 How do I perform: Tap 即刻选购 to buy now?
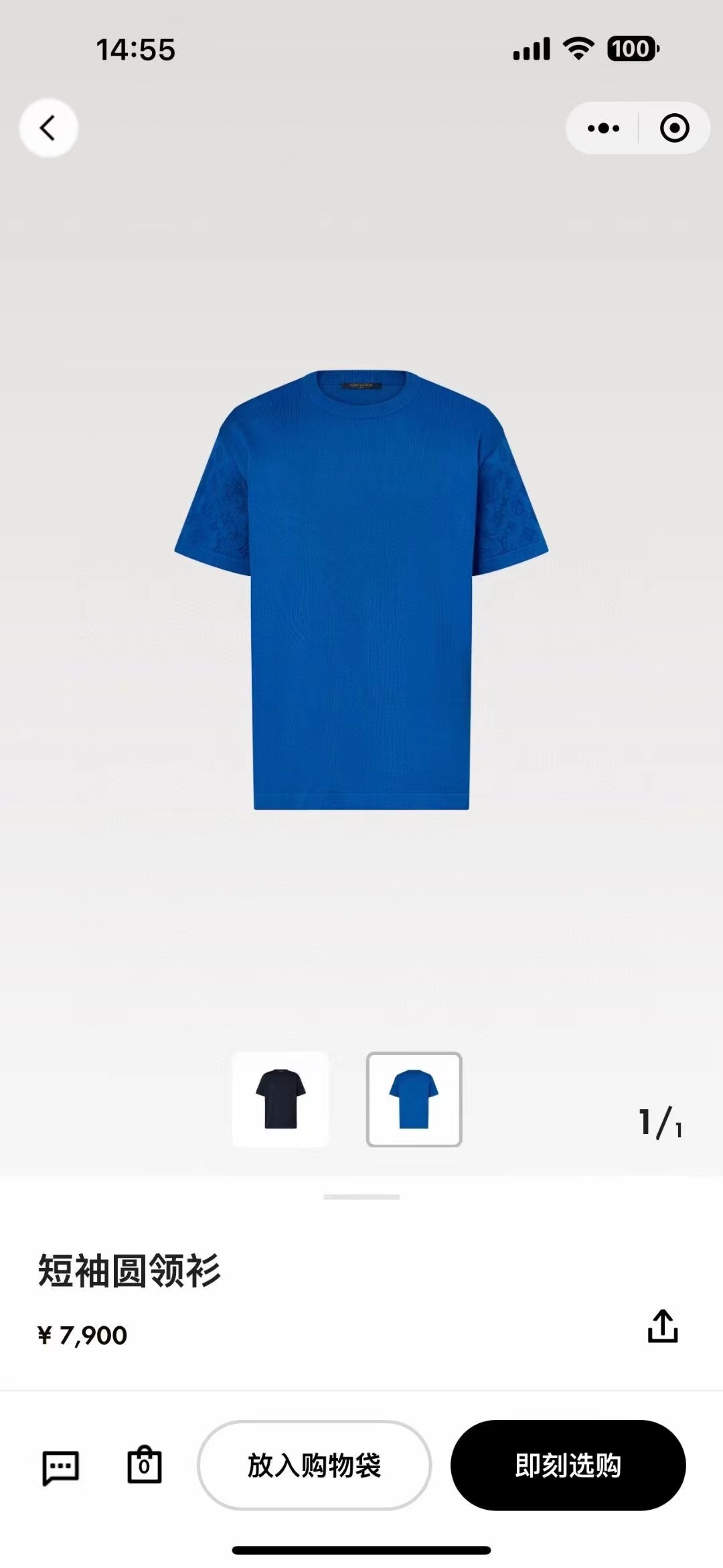pos(568,1465)
